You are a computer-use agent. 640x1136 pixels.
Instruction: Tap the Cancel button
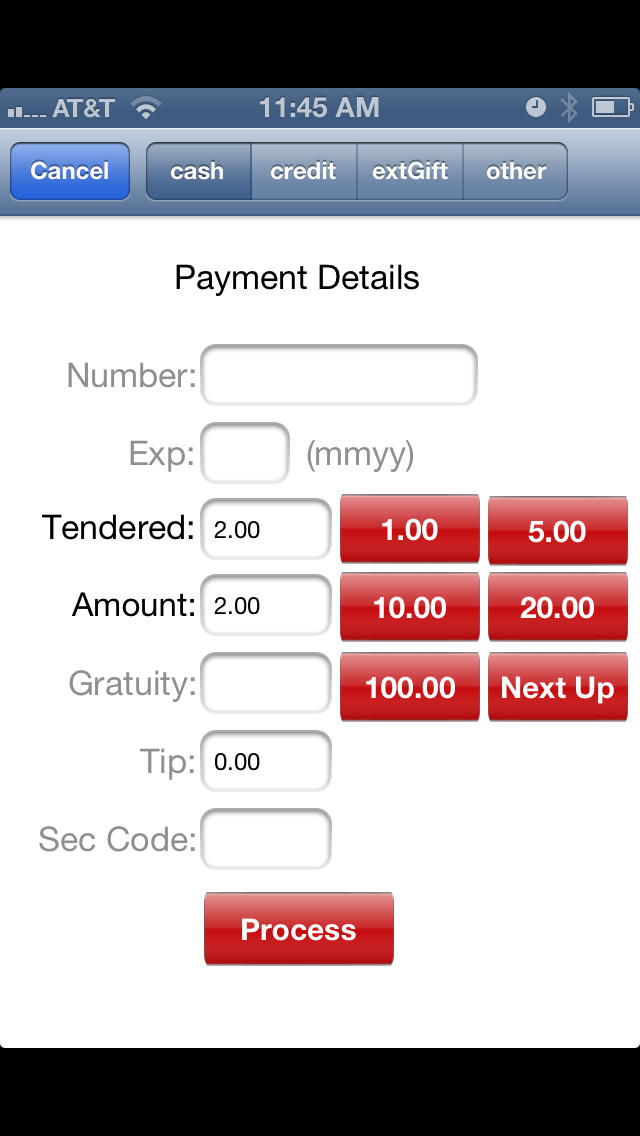(70, 171)
